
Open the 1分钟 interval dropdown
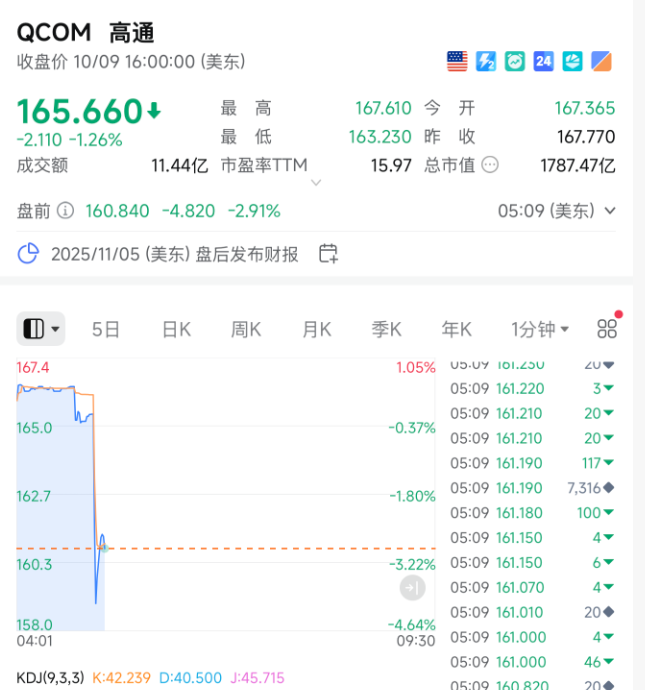[540, 329]
